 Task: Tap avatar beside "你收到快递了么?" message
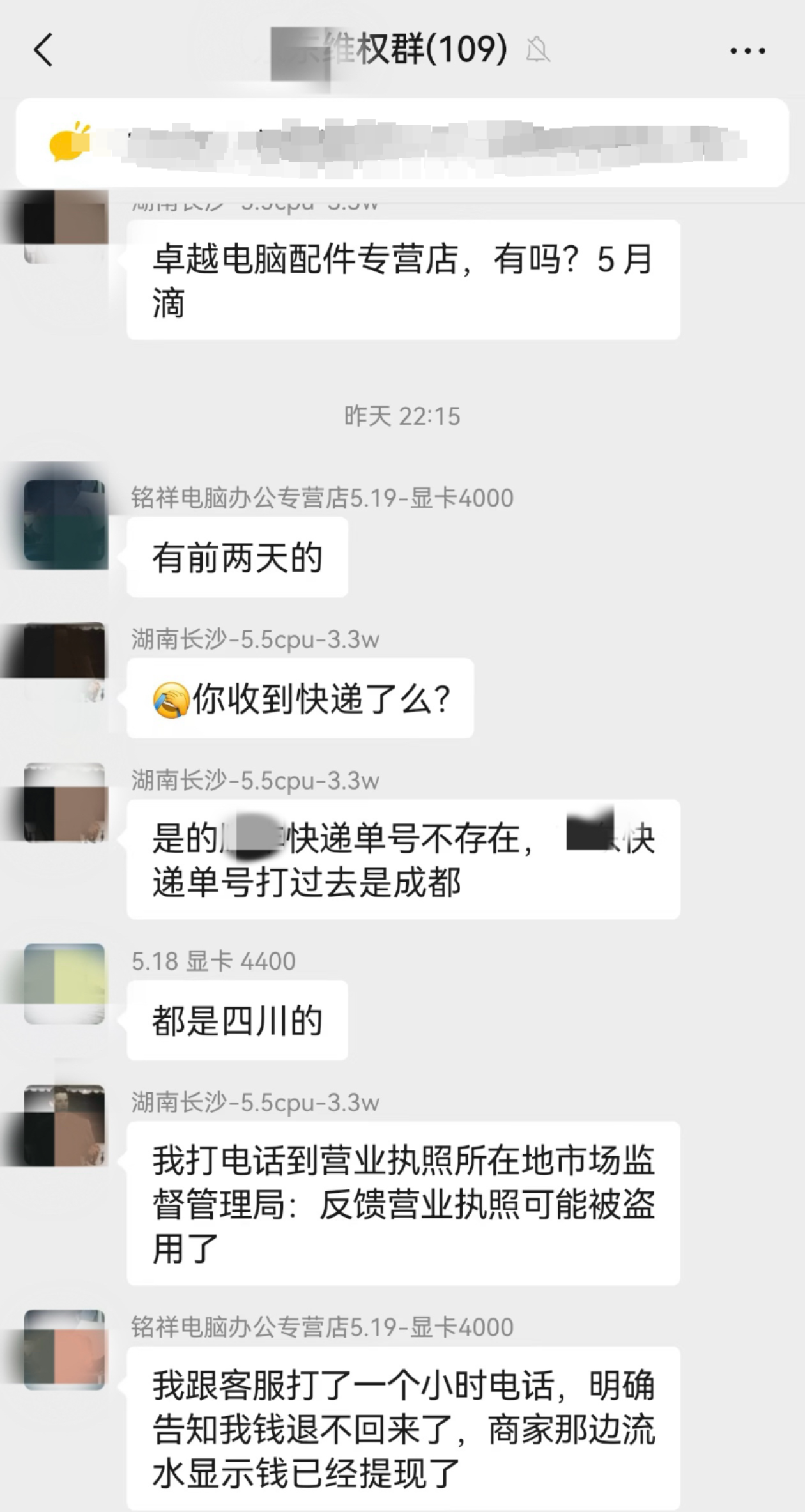point(65,662)
